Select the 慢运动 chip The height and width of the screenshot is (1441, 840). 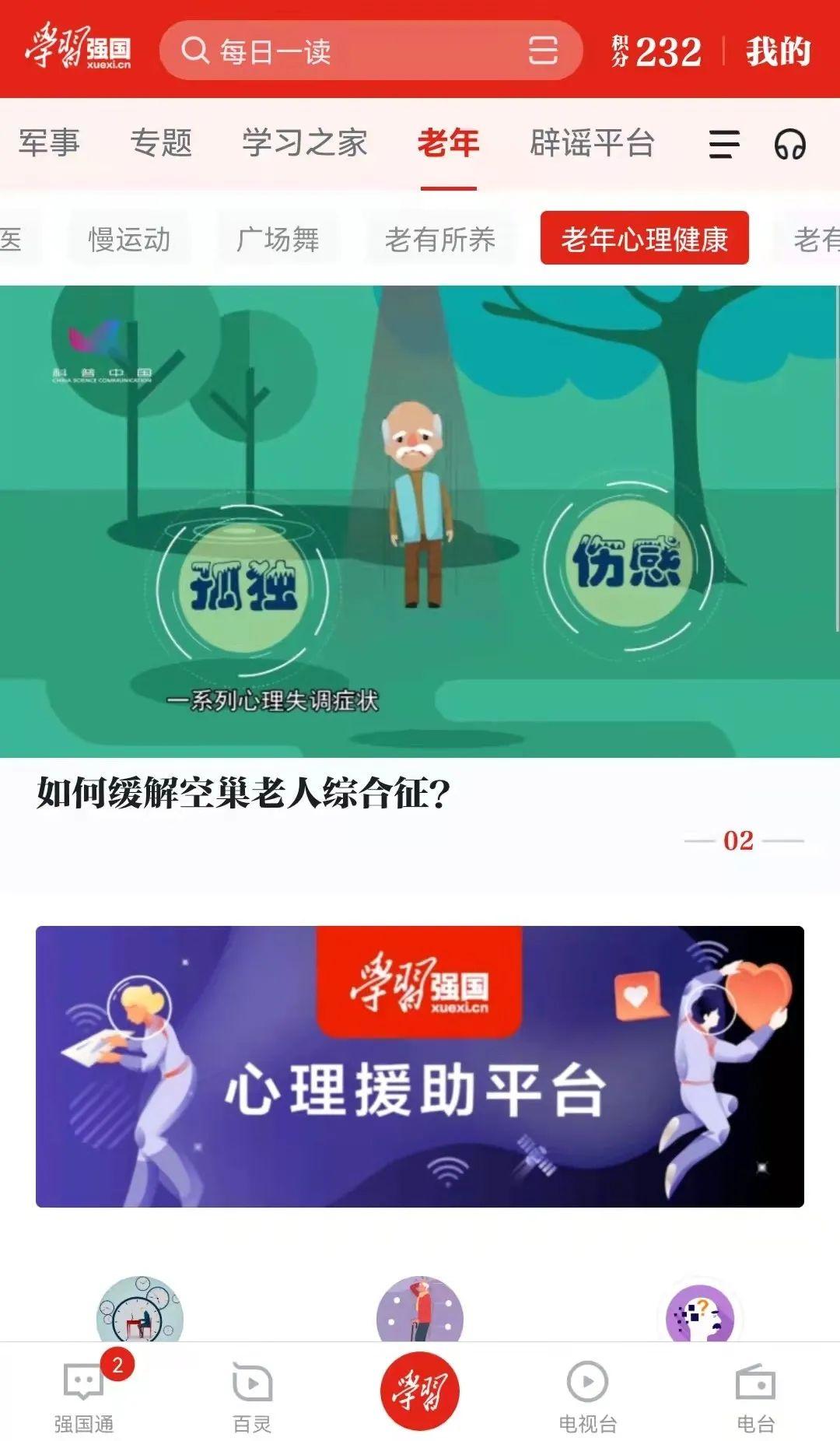tap(129, 239)
